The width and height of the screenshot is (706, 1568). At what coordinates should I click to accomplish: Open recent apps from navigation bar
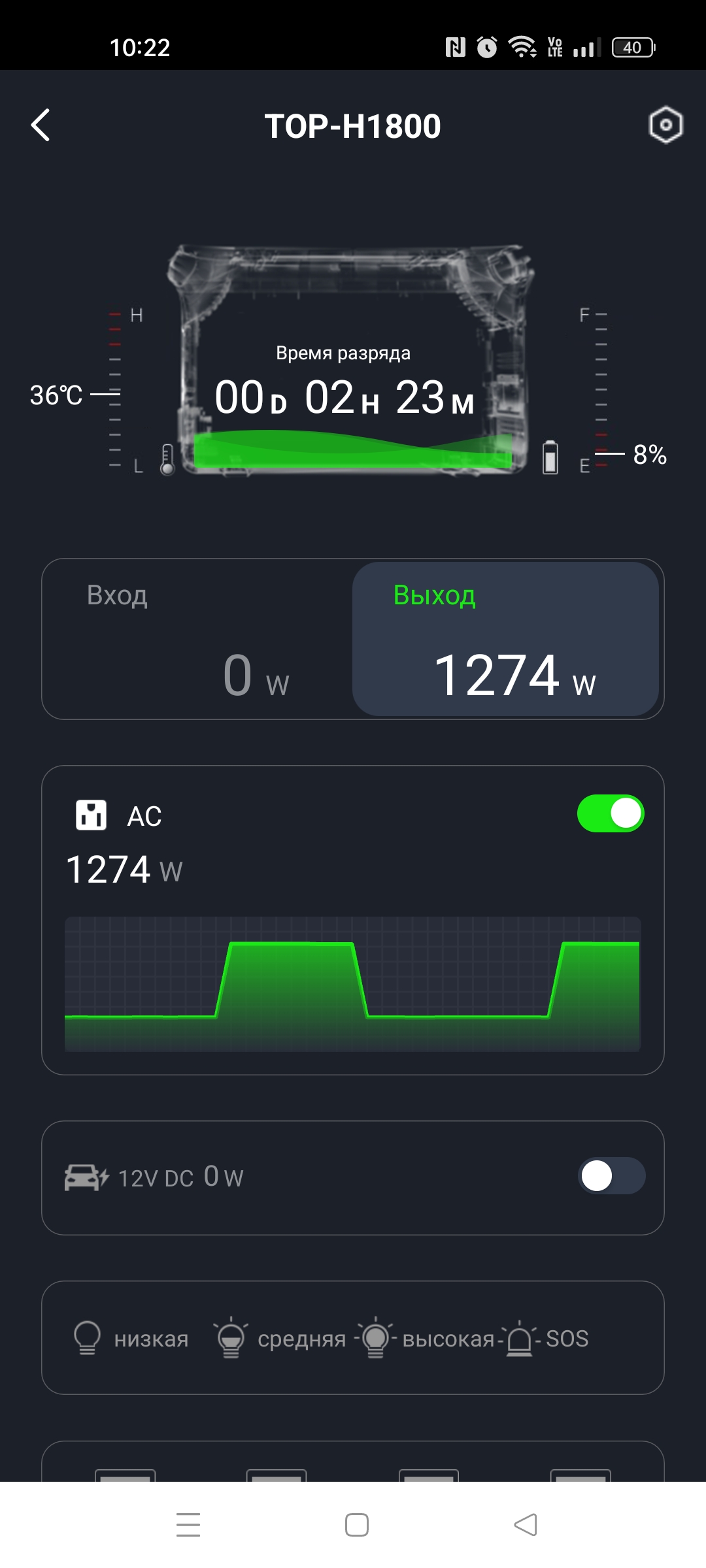[x=188, y=1525]
